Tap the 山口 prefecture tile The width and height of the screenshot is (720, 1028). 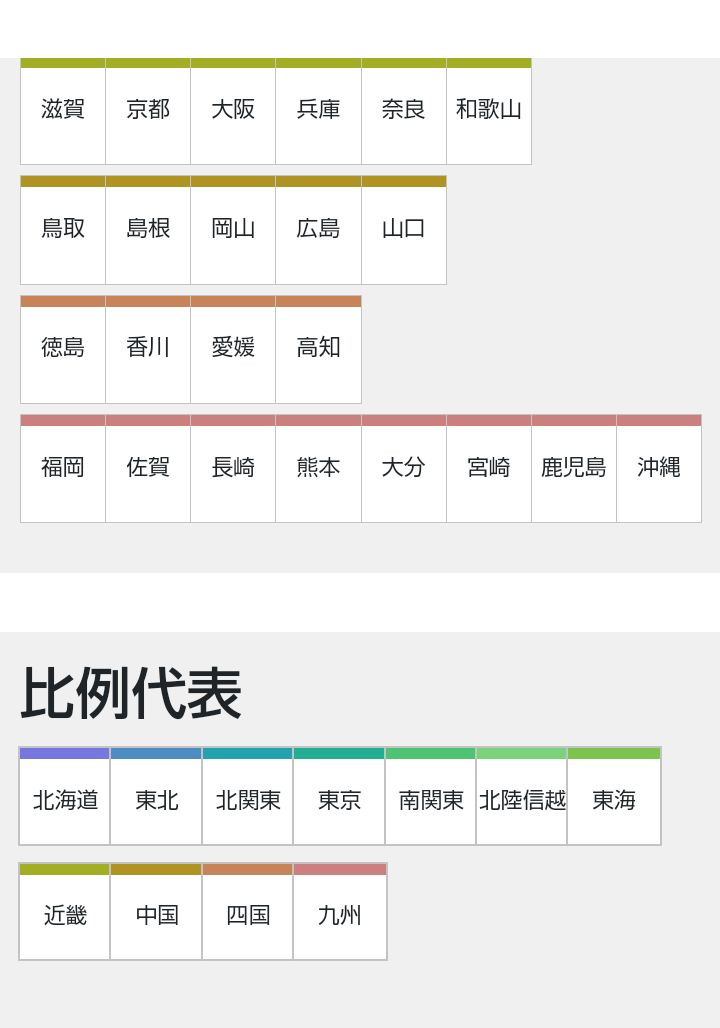click(404, 230)
